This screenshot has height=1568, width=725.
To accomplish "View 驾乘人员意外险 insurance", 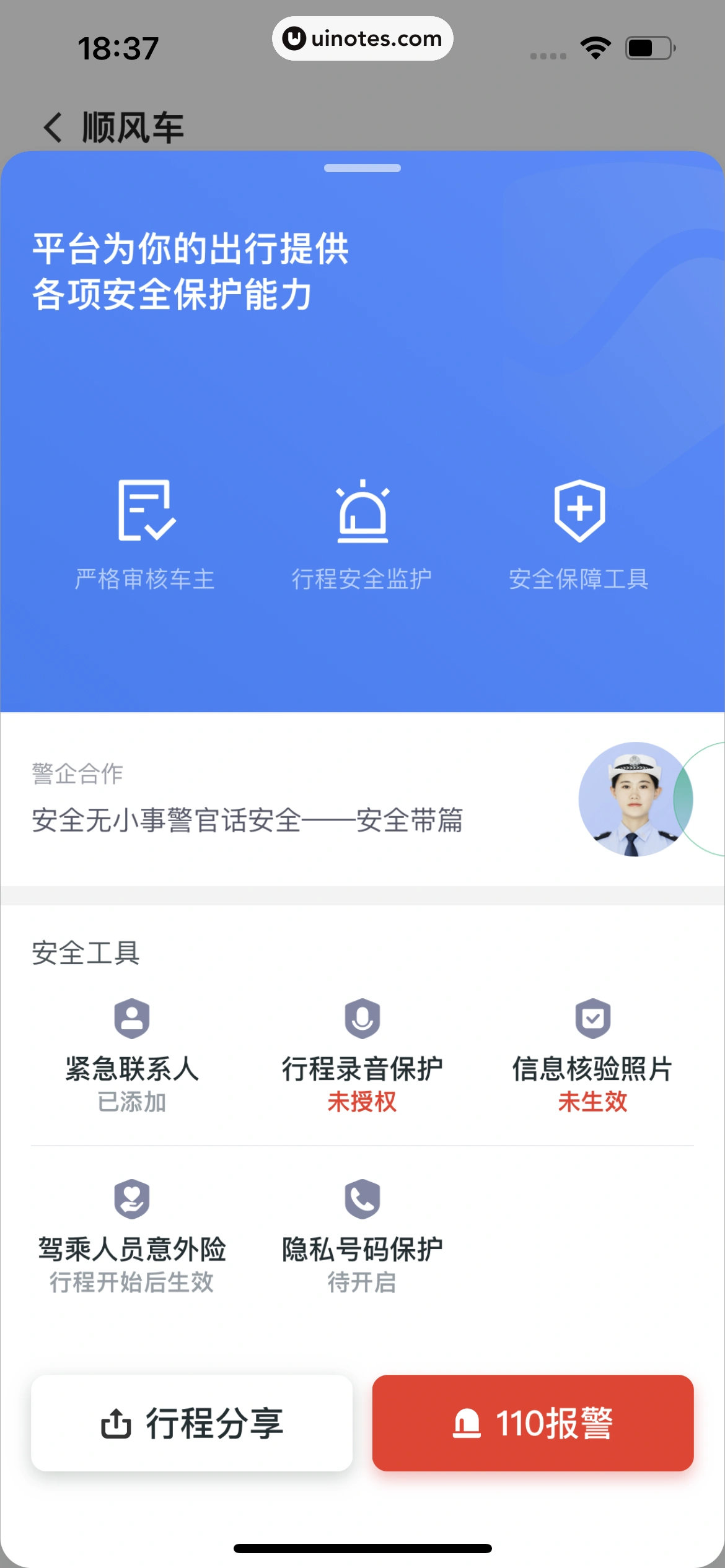I will click(132, 1237).
